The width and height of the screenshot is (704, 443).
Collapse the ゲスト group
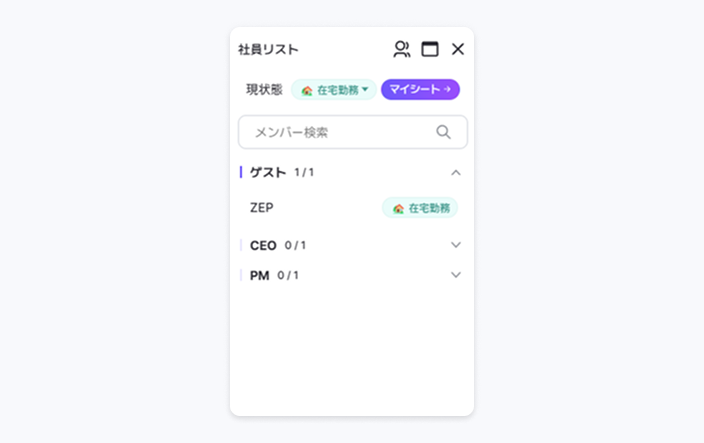tap(456, 172)
